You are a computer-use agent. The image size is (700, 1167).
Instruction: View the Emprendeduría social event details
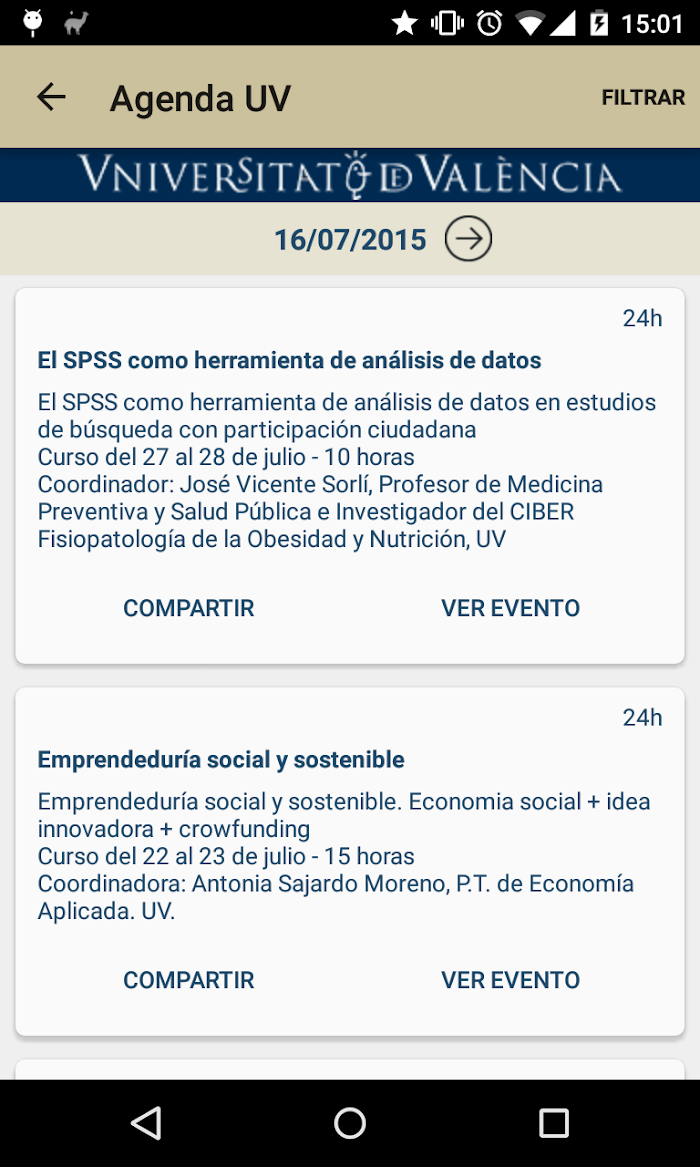510,980
